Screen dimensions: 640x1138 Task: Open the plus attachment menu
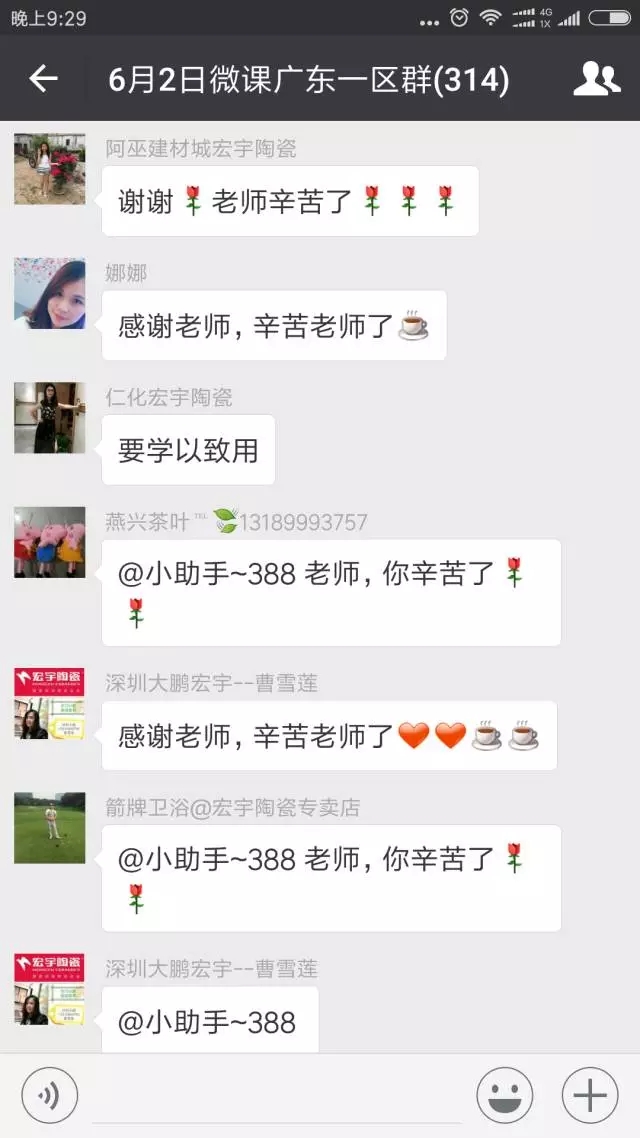pyautogui.click(x=590, y=1096)
